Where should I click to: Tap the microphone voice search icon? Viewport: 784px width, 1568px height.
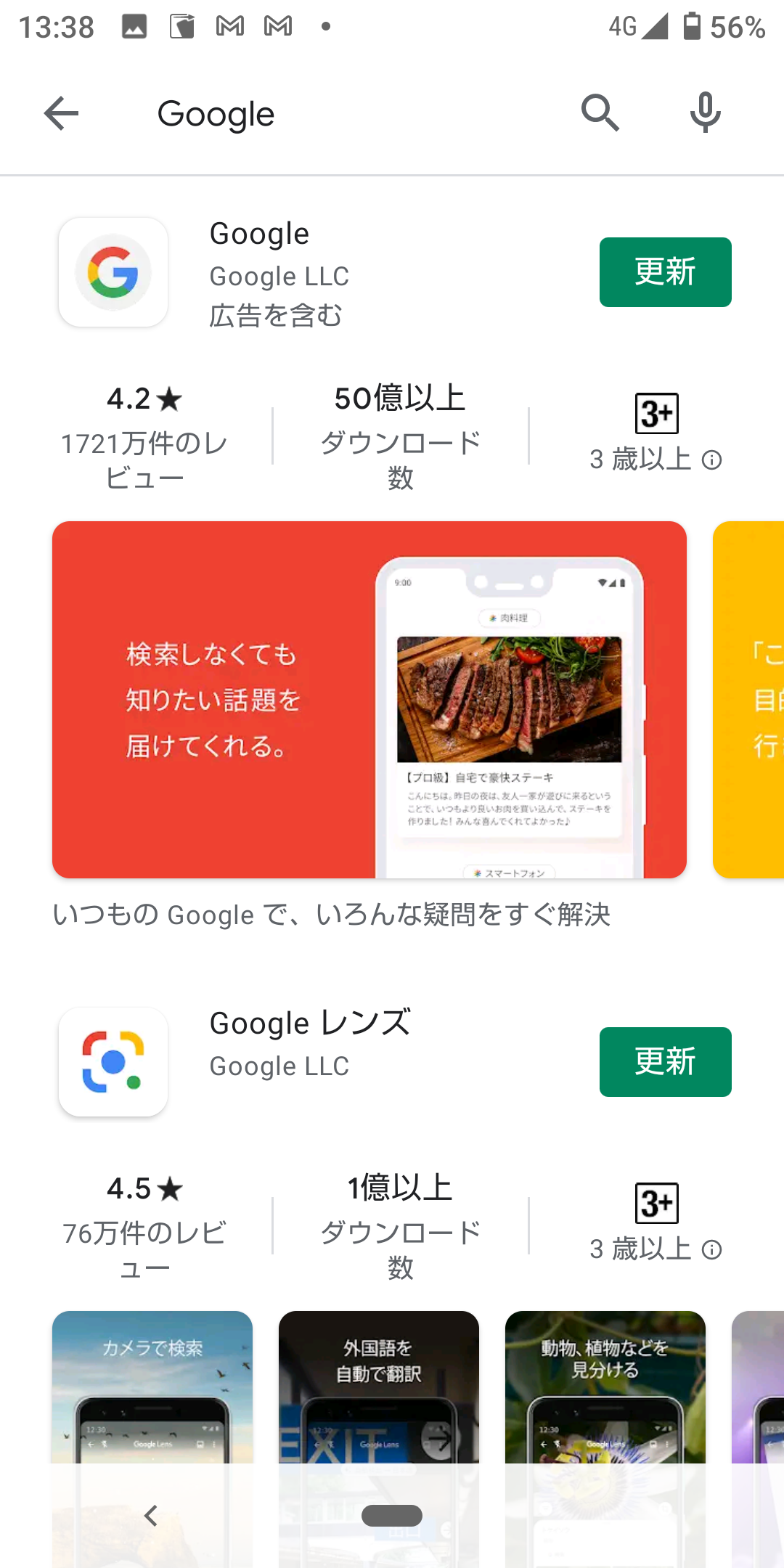tap(703, 114)
